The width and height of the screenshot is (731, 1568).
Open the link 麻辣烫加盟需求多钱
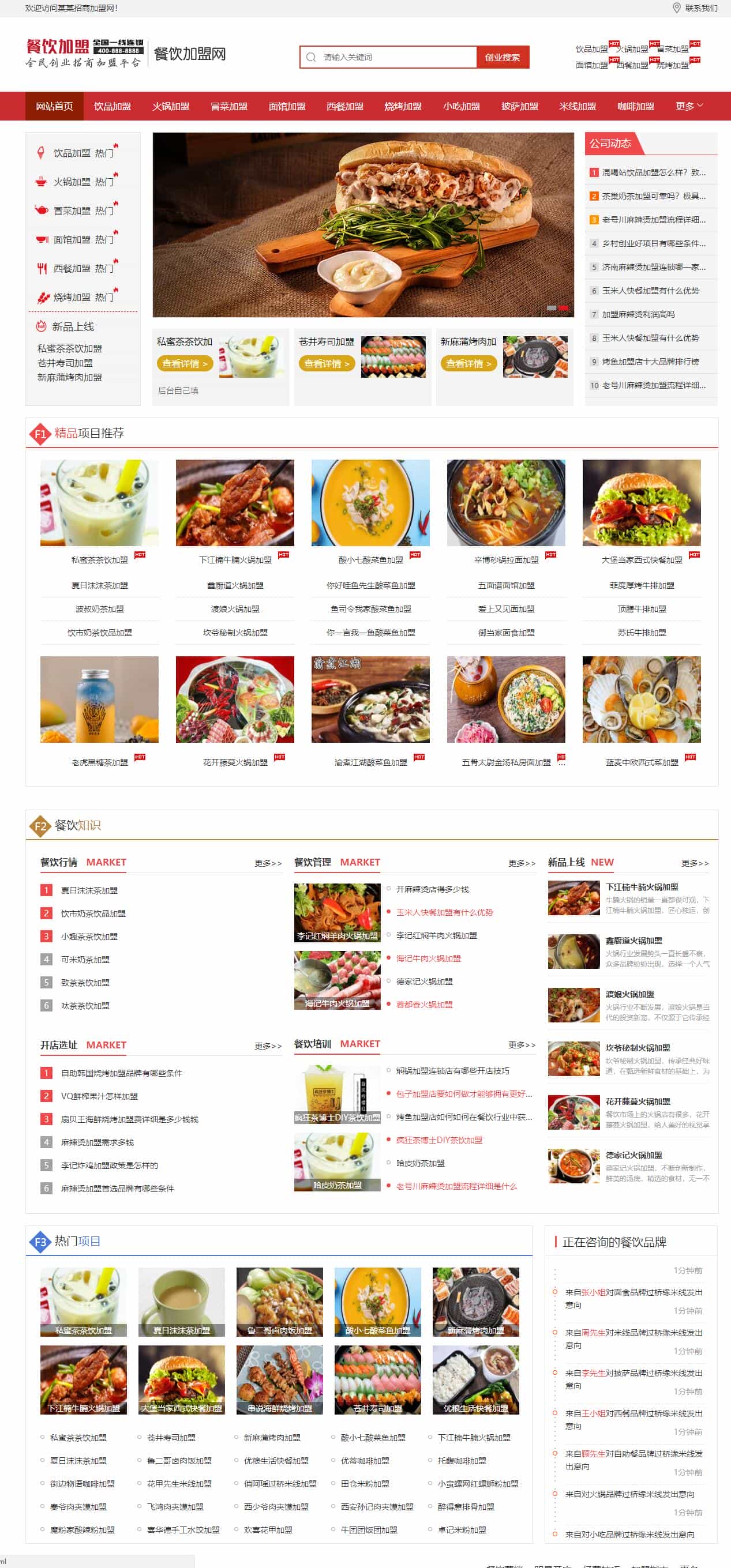[x=97, y=1142]
